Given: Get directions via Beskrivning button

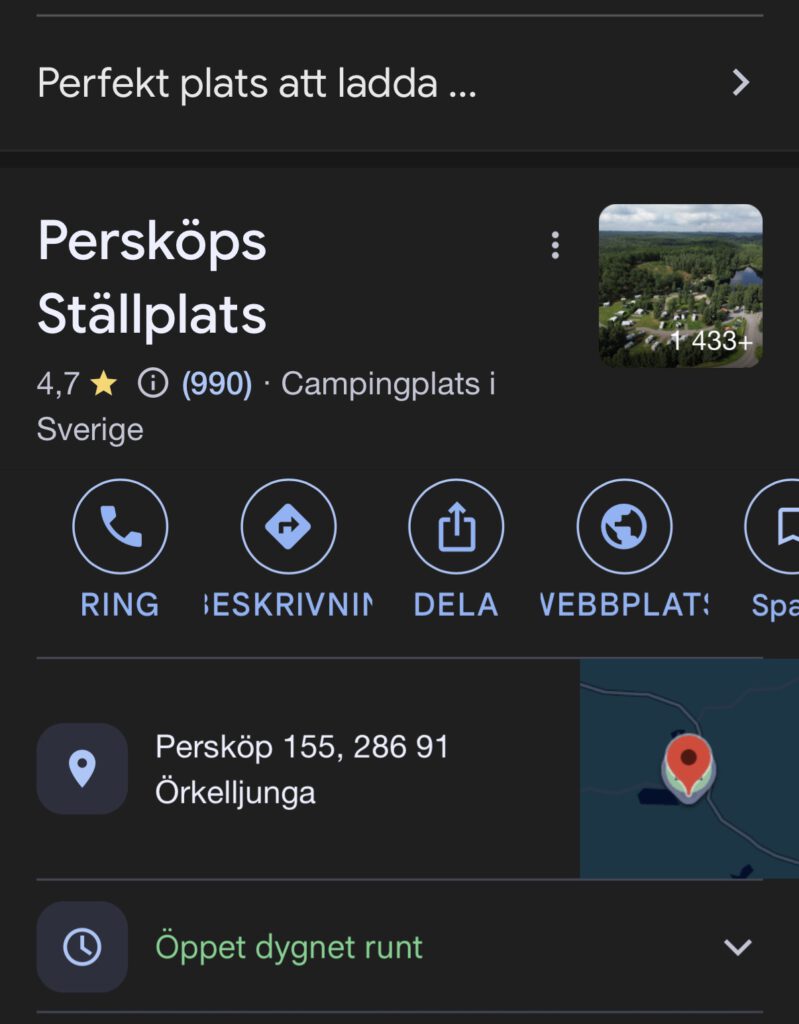Looking at the screenshot, I should (288, 527).
